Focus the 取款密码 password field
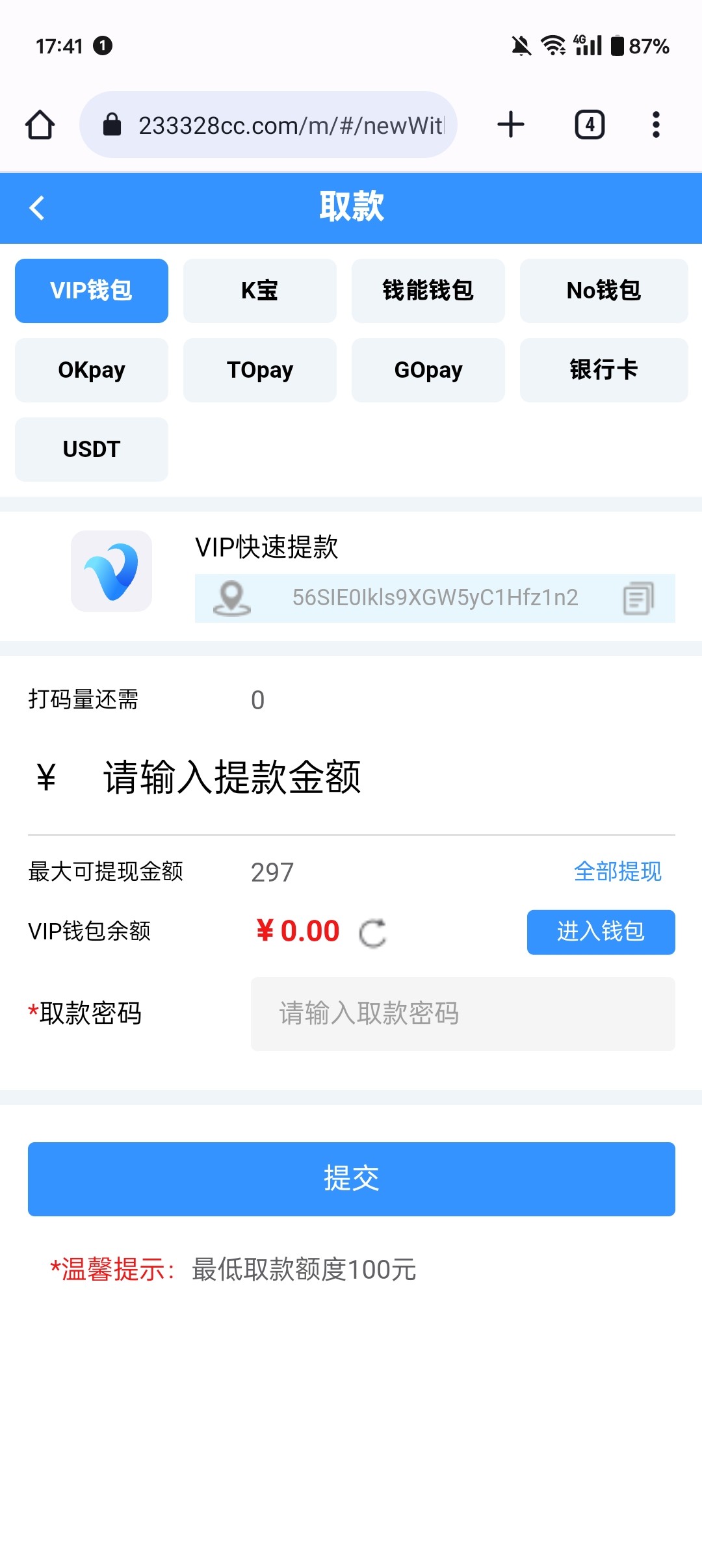Viewport: 702px width, 1568px height. click(463, 1013)
